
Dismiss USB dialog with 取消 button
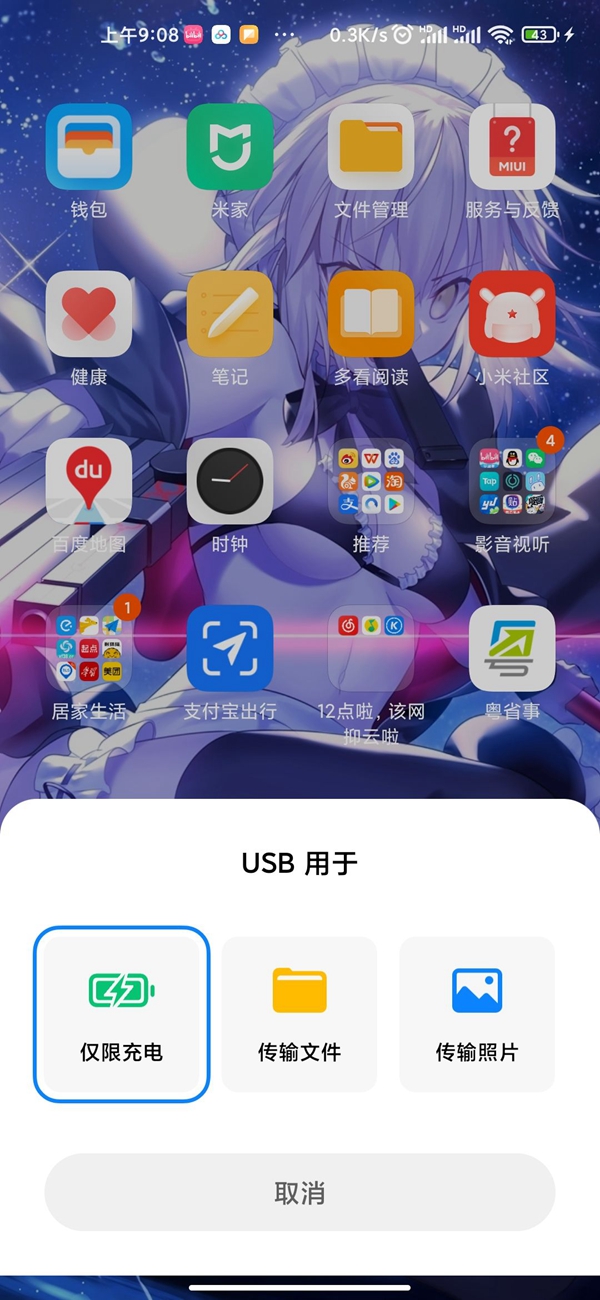300,1192
